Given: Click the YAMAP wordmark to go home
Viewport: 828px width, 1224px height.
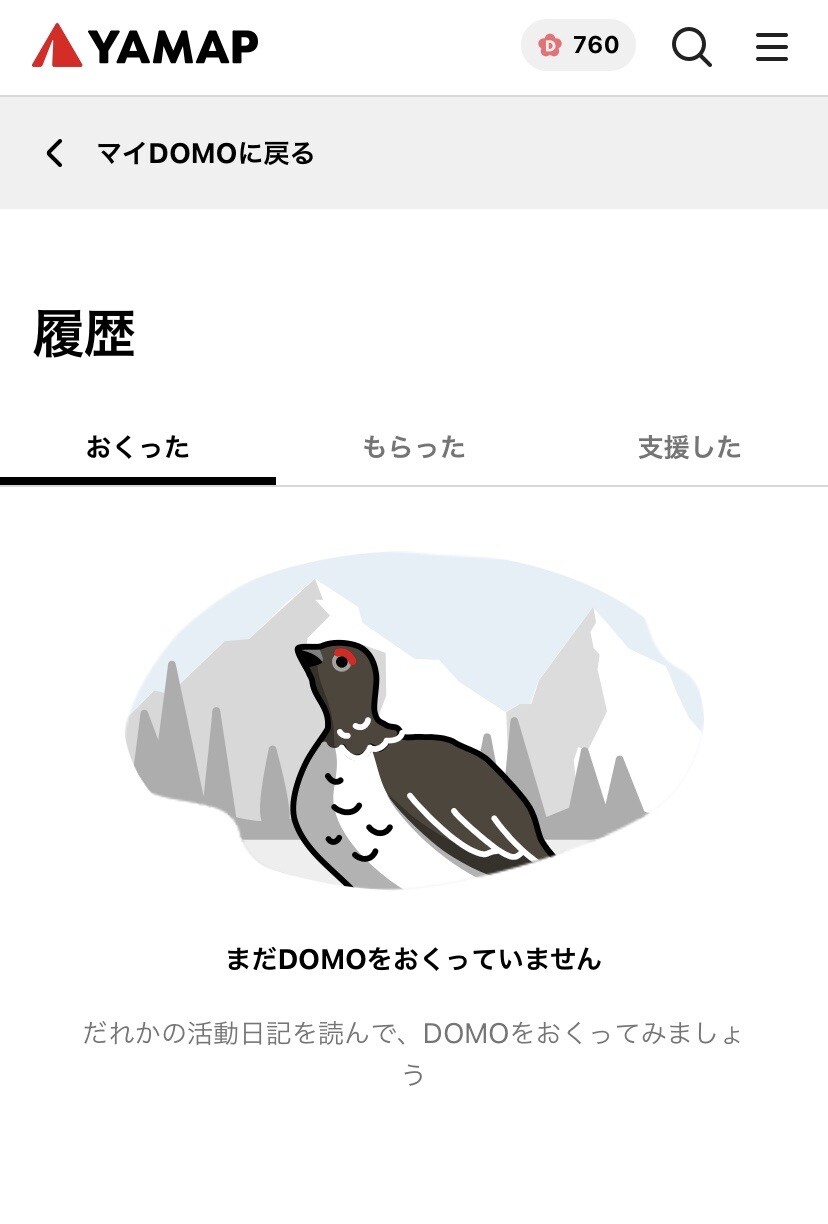Looking at the screenshot, I should coord(172,44).
